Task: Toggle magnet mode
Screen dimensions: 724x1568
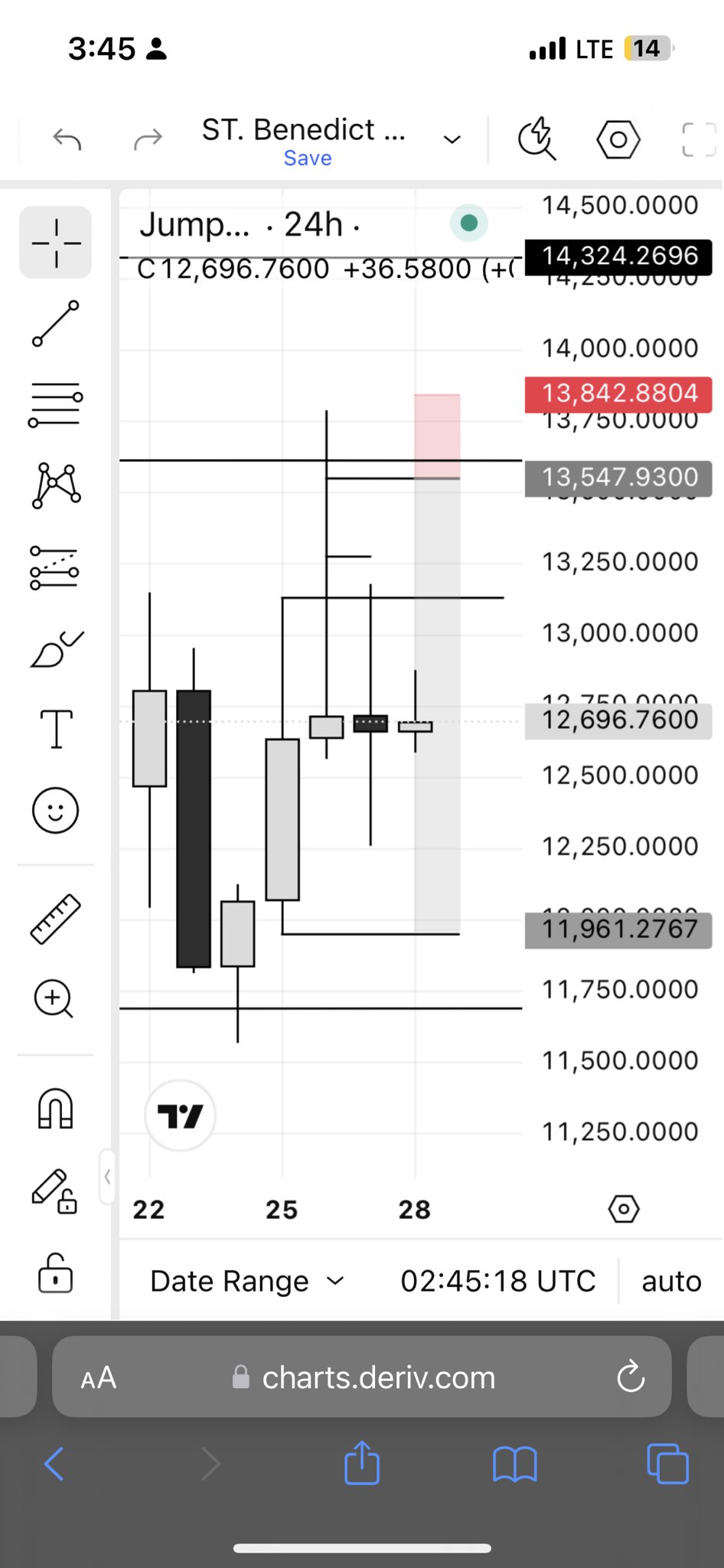Action: pos(56,1109)
